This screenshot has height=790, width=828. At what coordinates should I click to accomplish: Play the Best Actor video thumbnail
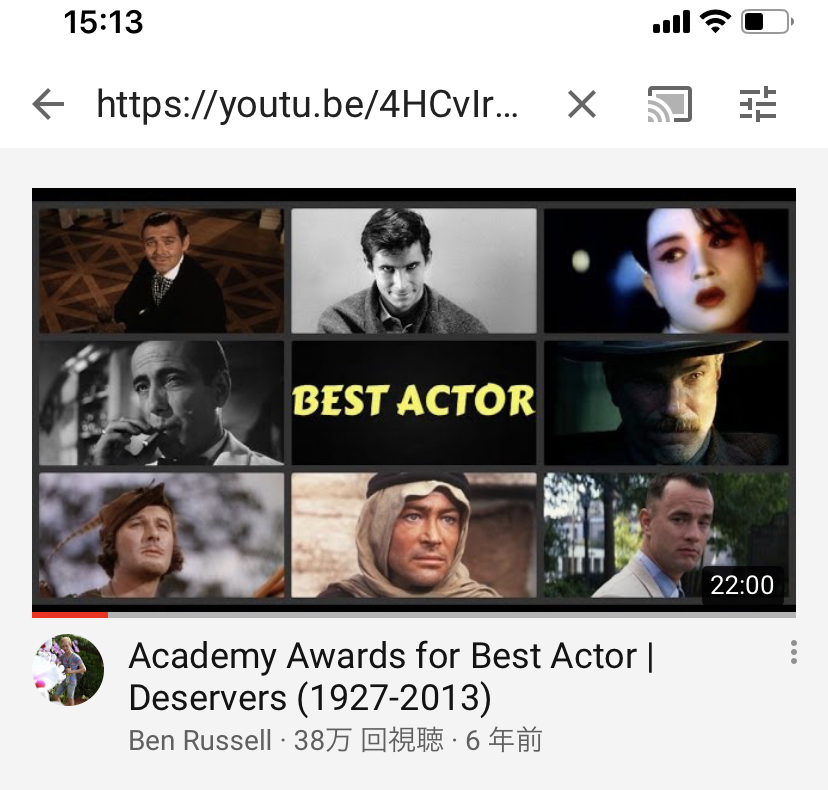[x=413, y=401]
